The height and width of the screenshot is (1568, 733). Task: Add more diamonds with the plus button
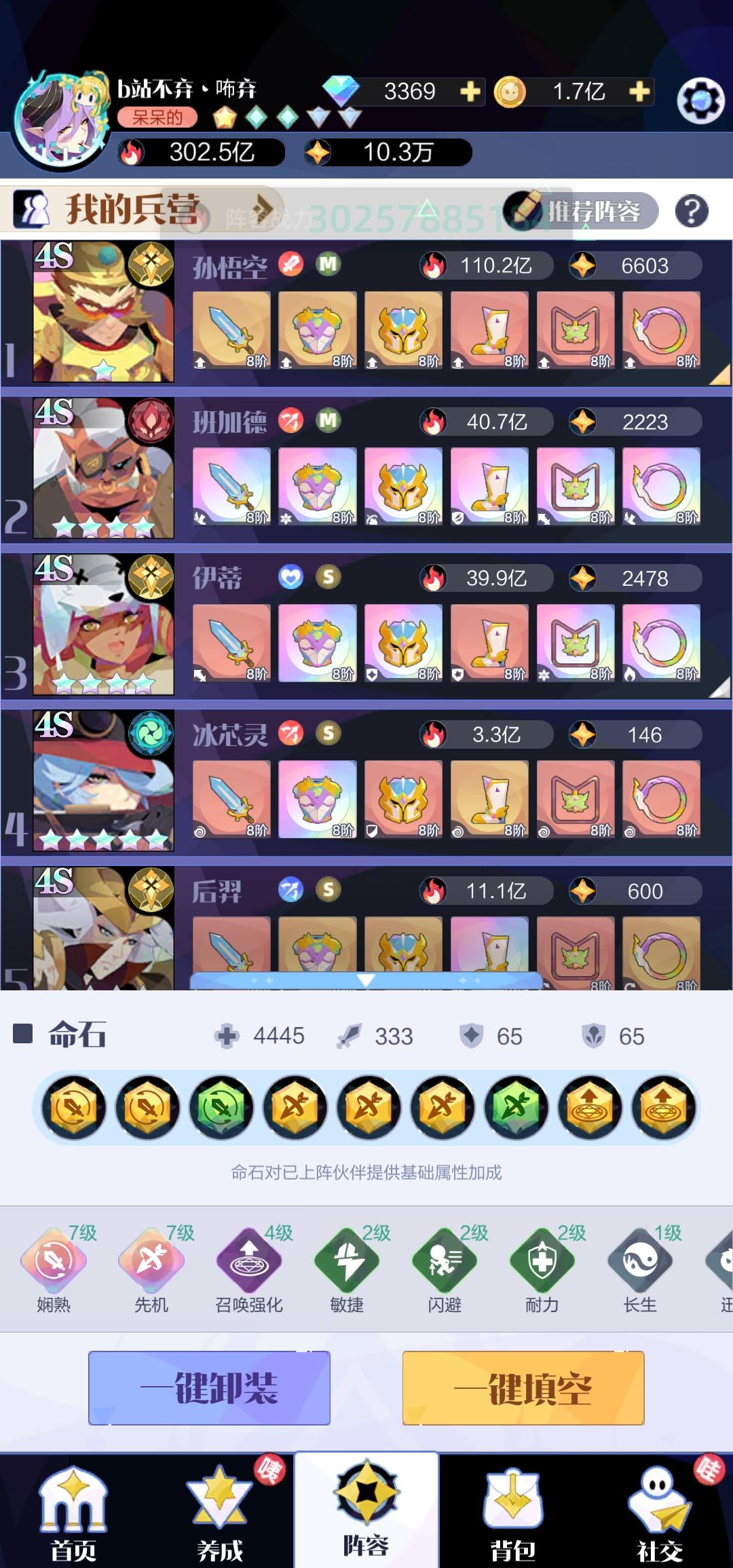[470, 91]
